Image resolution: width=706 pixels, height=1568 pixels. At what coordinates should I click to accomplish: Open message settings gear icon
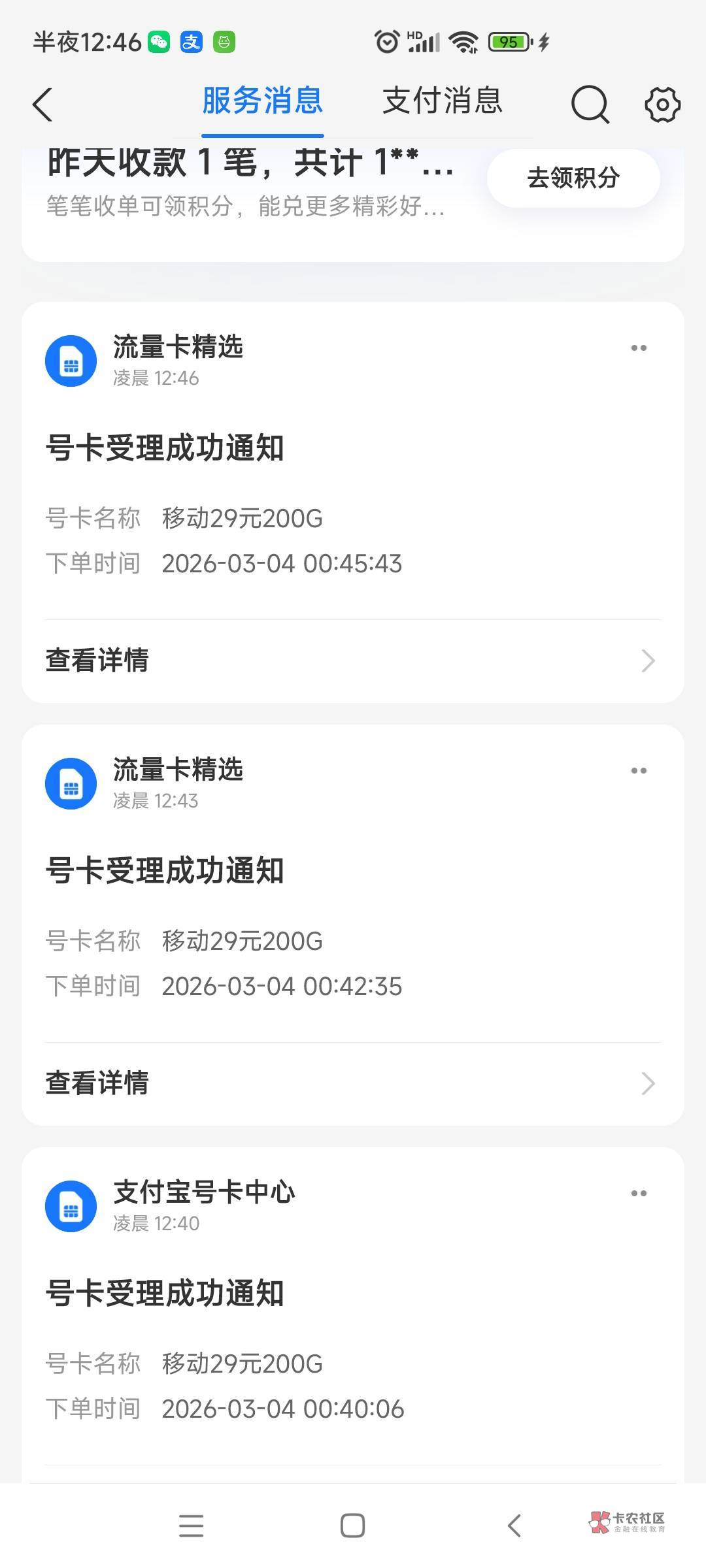662,105
